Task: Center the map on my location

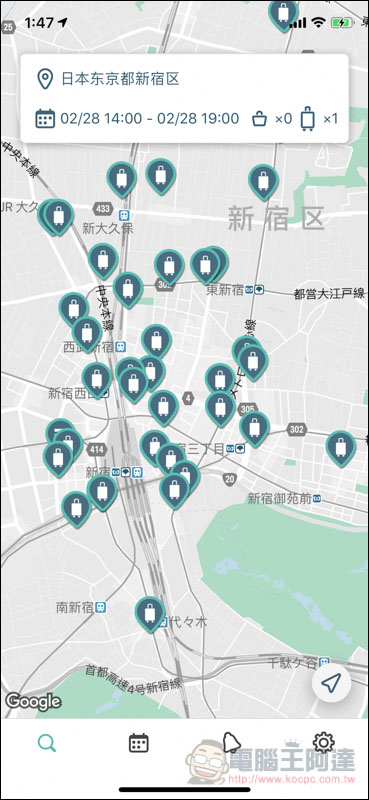Action: [332, 683]
